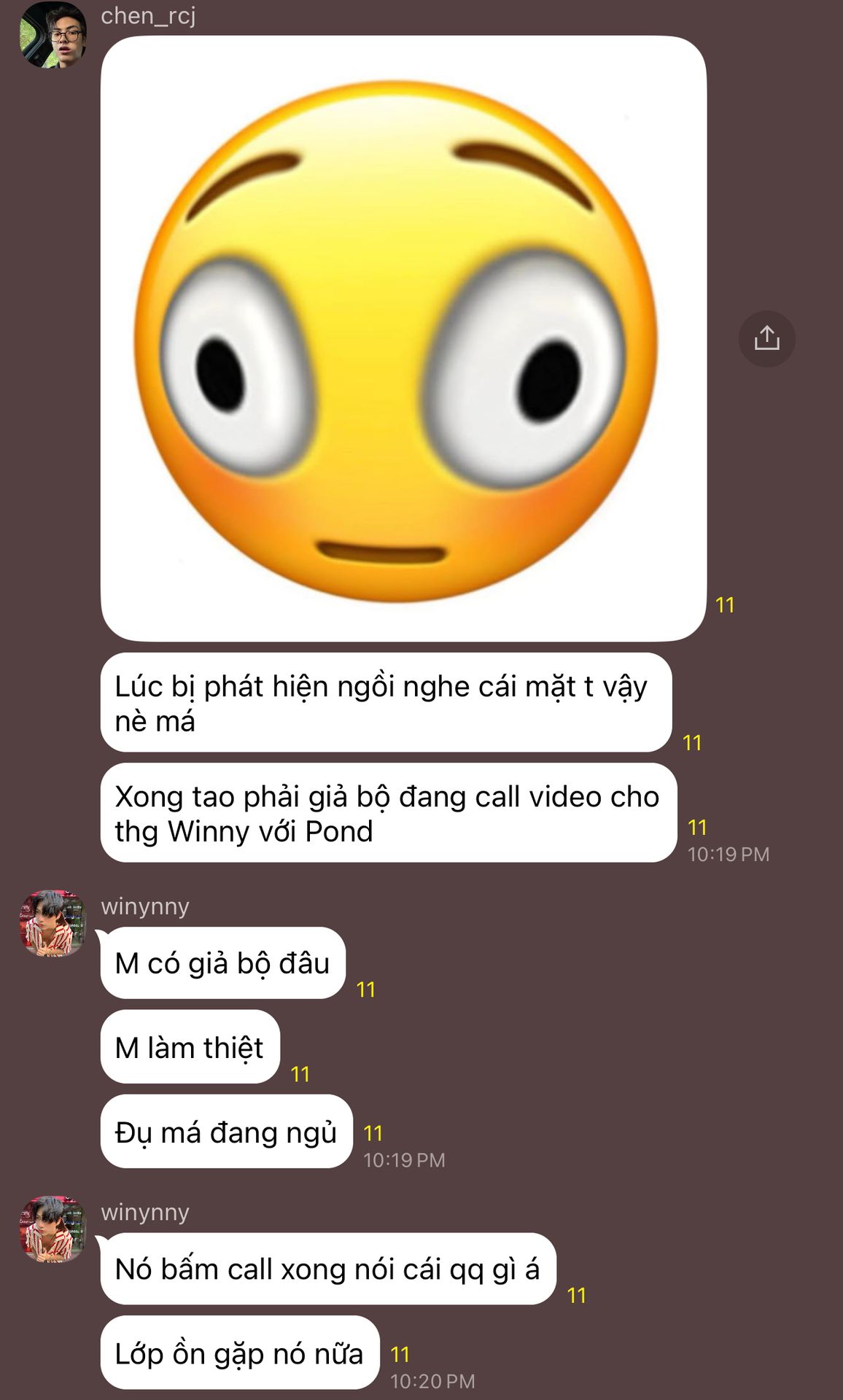Share the flushed emoji image
The width and height of the screenshot is (843, 1400).
coord(766,338)
